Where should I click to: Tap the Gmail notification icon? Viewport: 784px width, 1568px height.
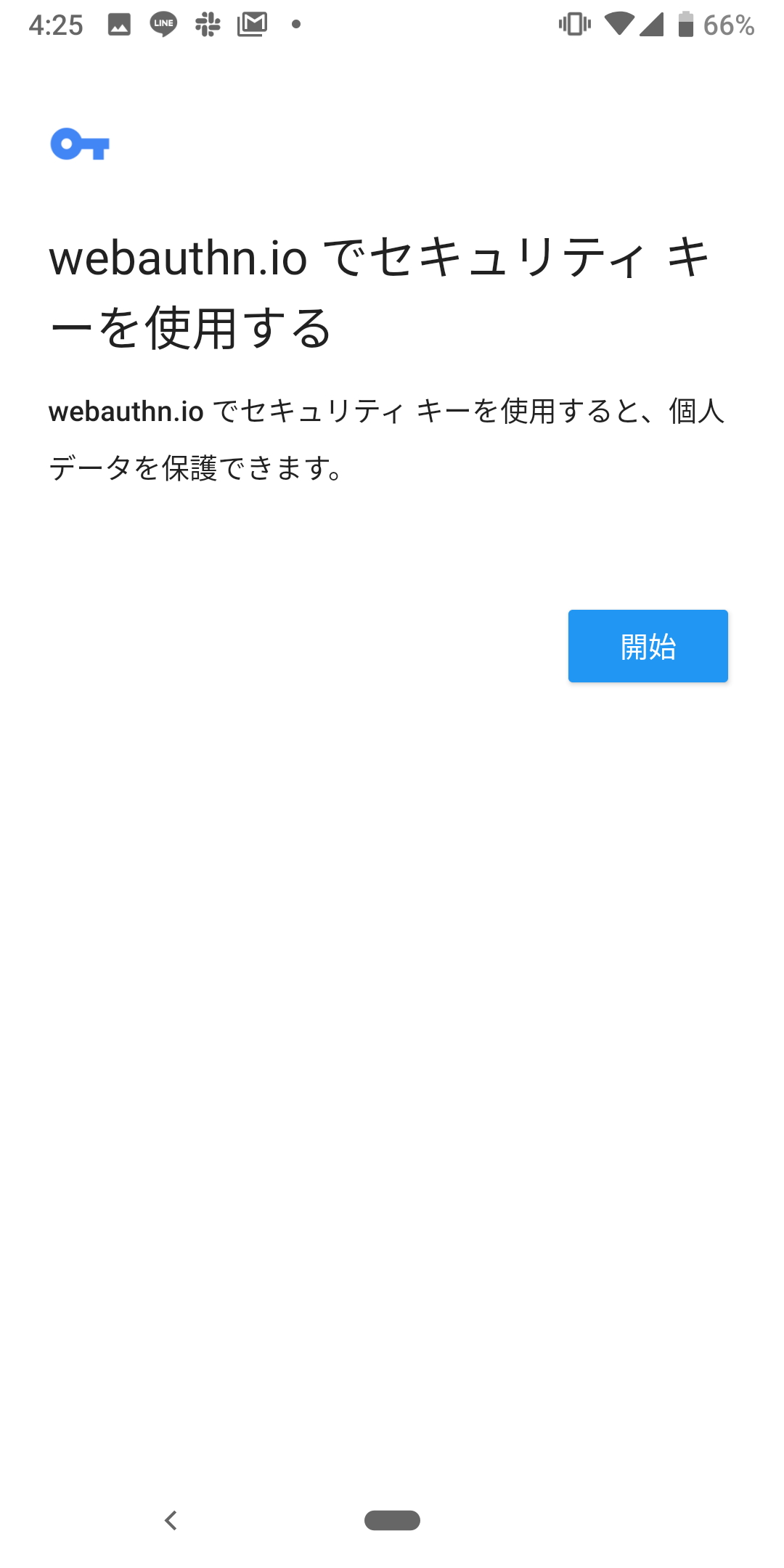[253, 24]
